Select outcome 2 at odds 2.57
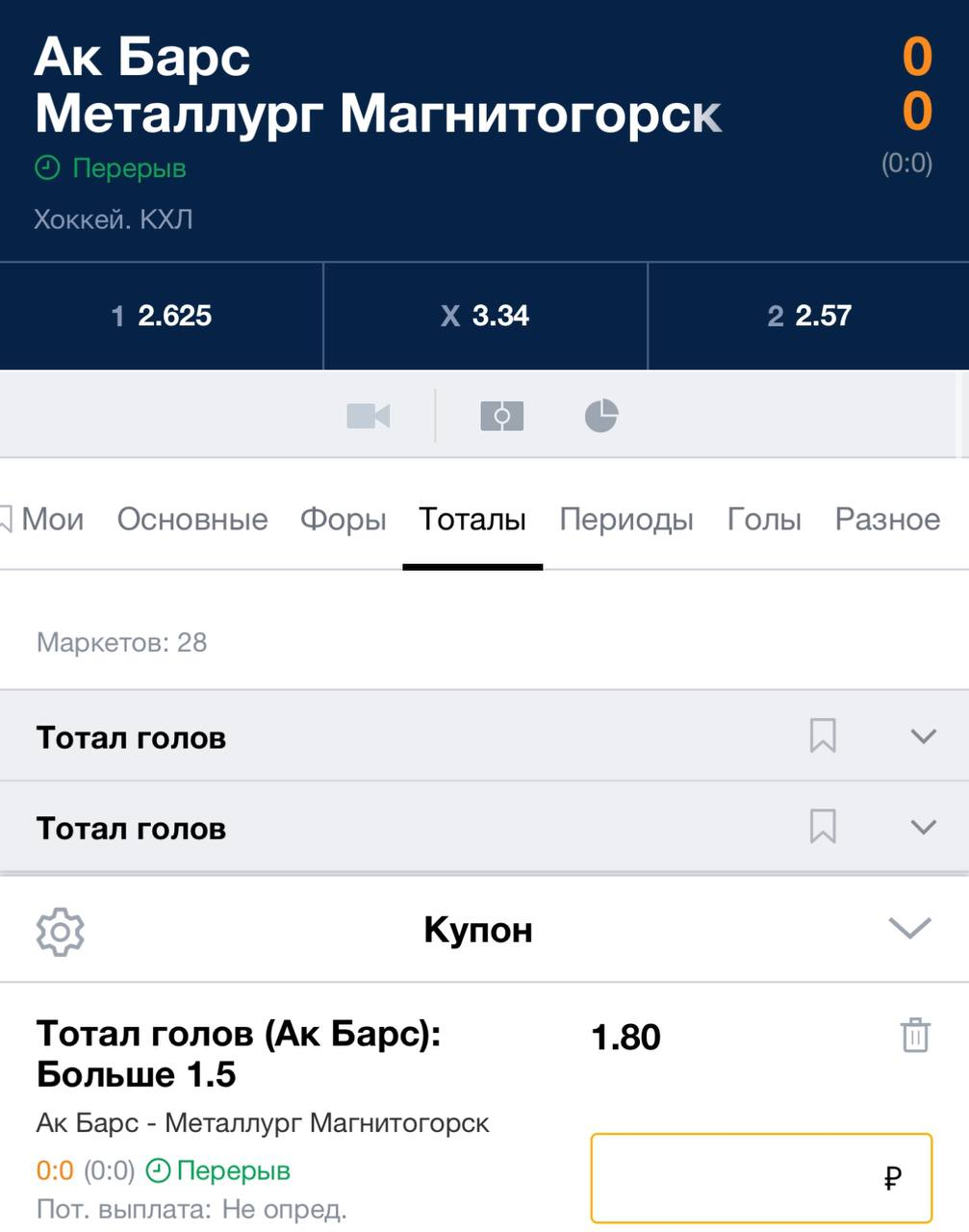 pyautogui.click(x=809, y=316)
